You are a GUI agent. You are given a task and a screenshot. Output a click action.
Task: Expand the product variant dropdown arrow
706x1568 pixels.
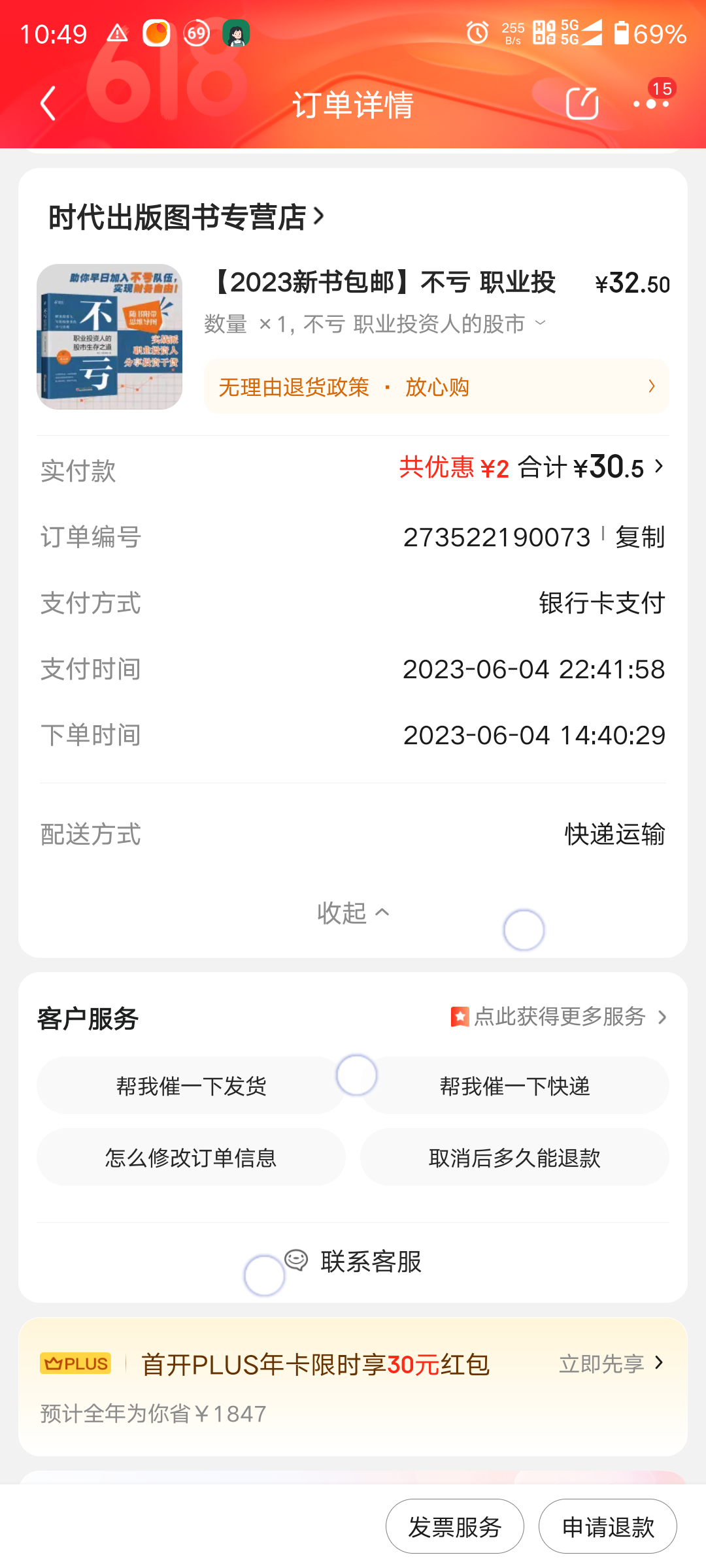[x=541, y=323]
